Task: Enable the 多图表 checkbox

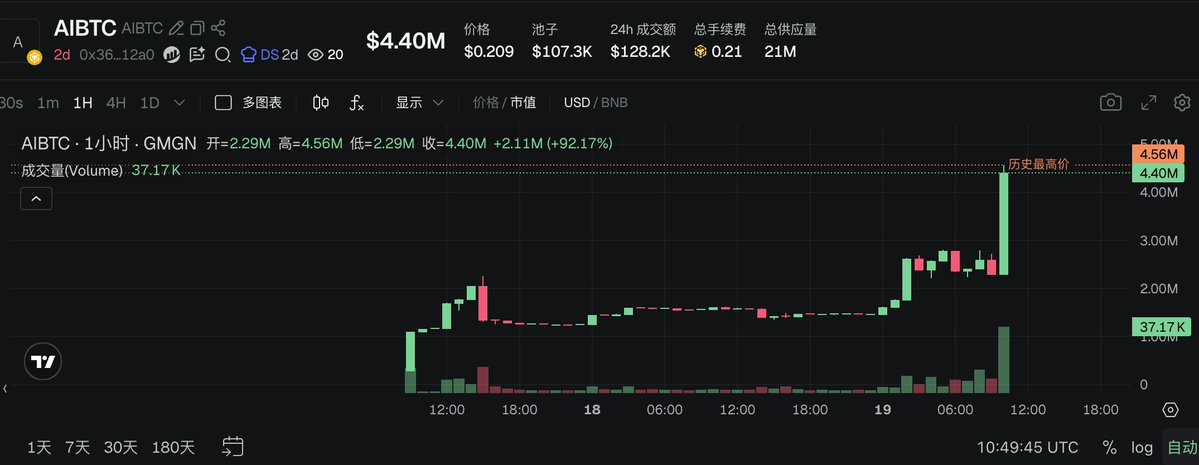Action: [x=224, y=102]
